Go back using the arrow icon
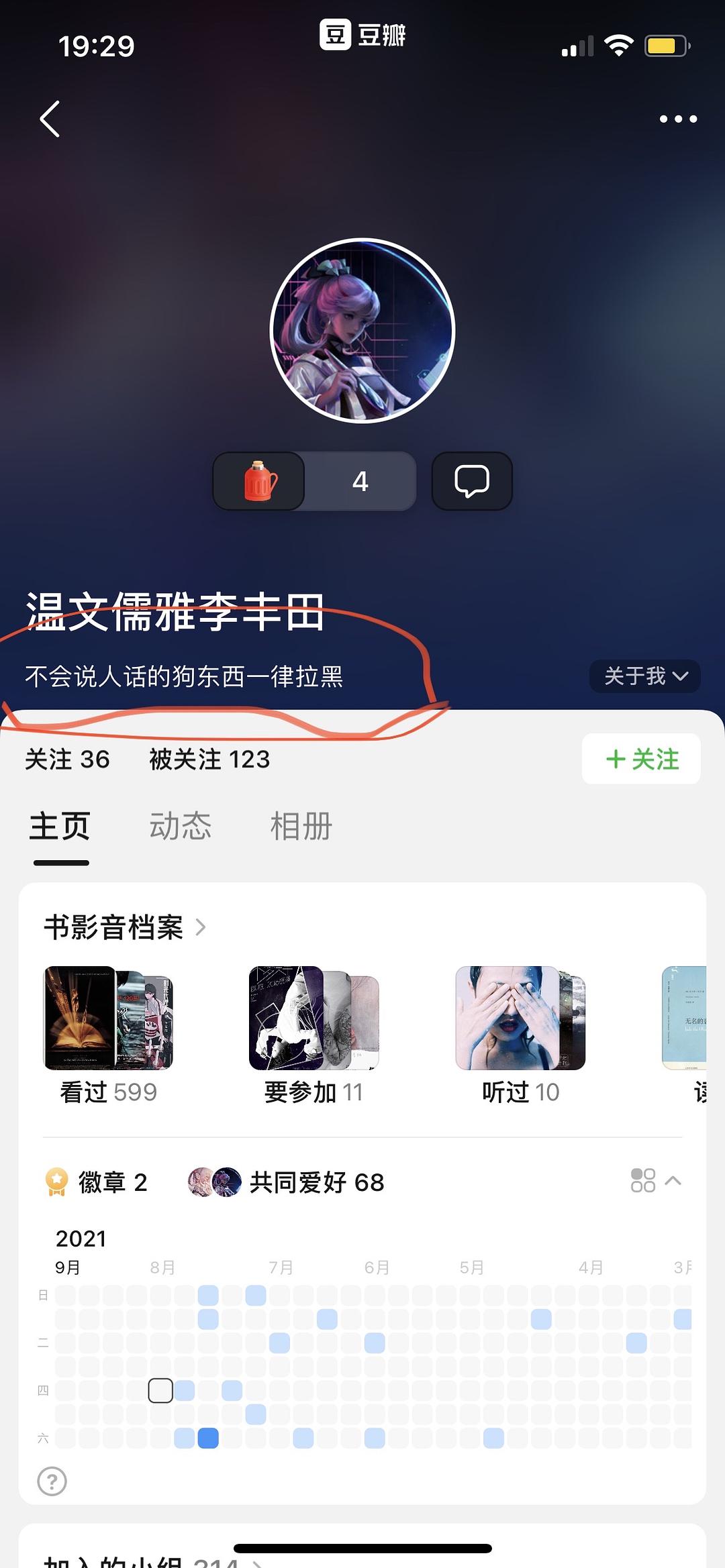 pos(50,119)
